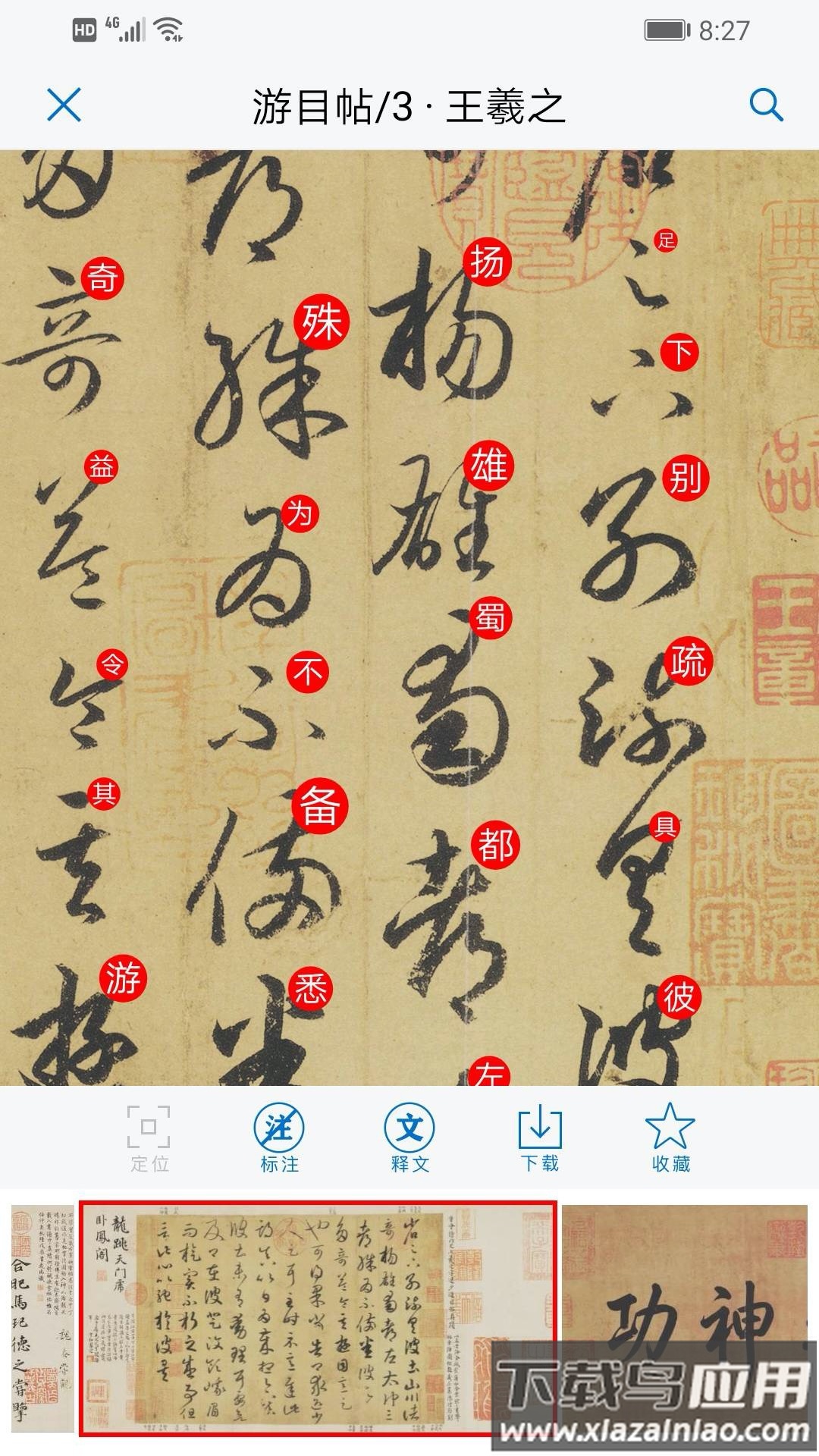Close the viewer with the X button

tap(64, 106)
